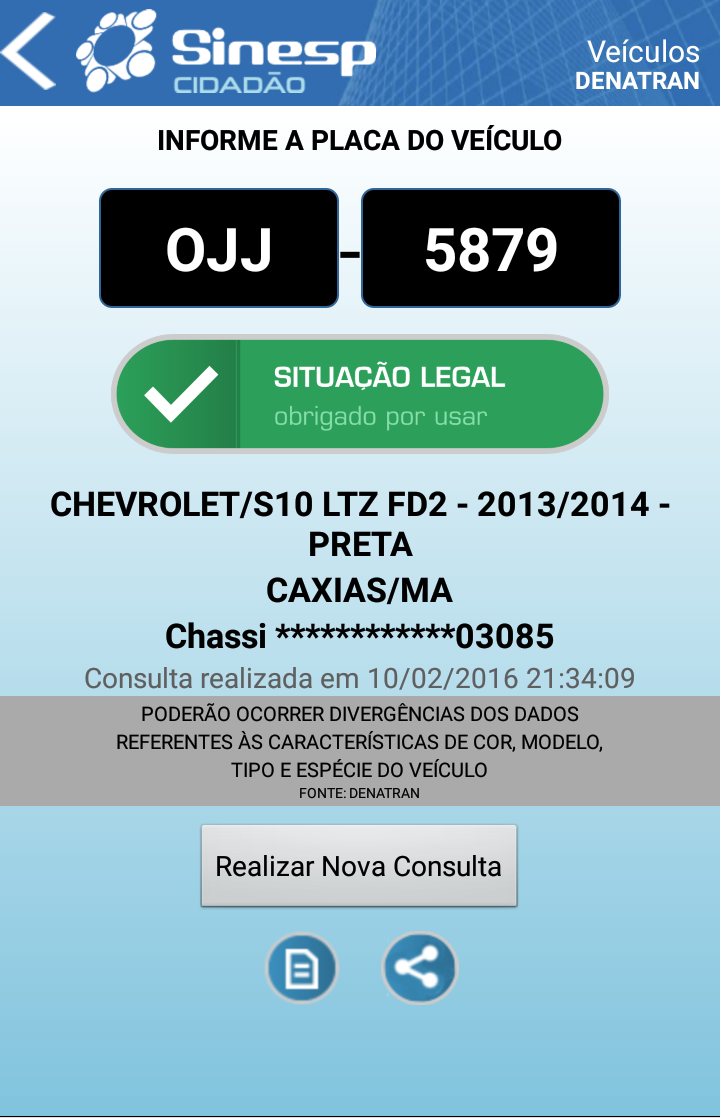
Task: Open the document details icon
Action: (302, 968)
